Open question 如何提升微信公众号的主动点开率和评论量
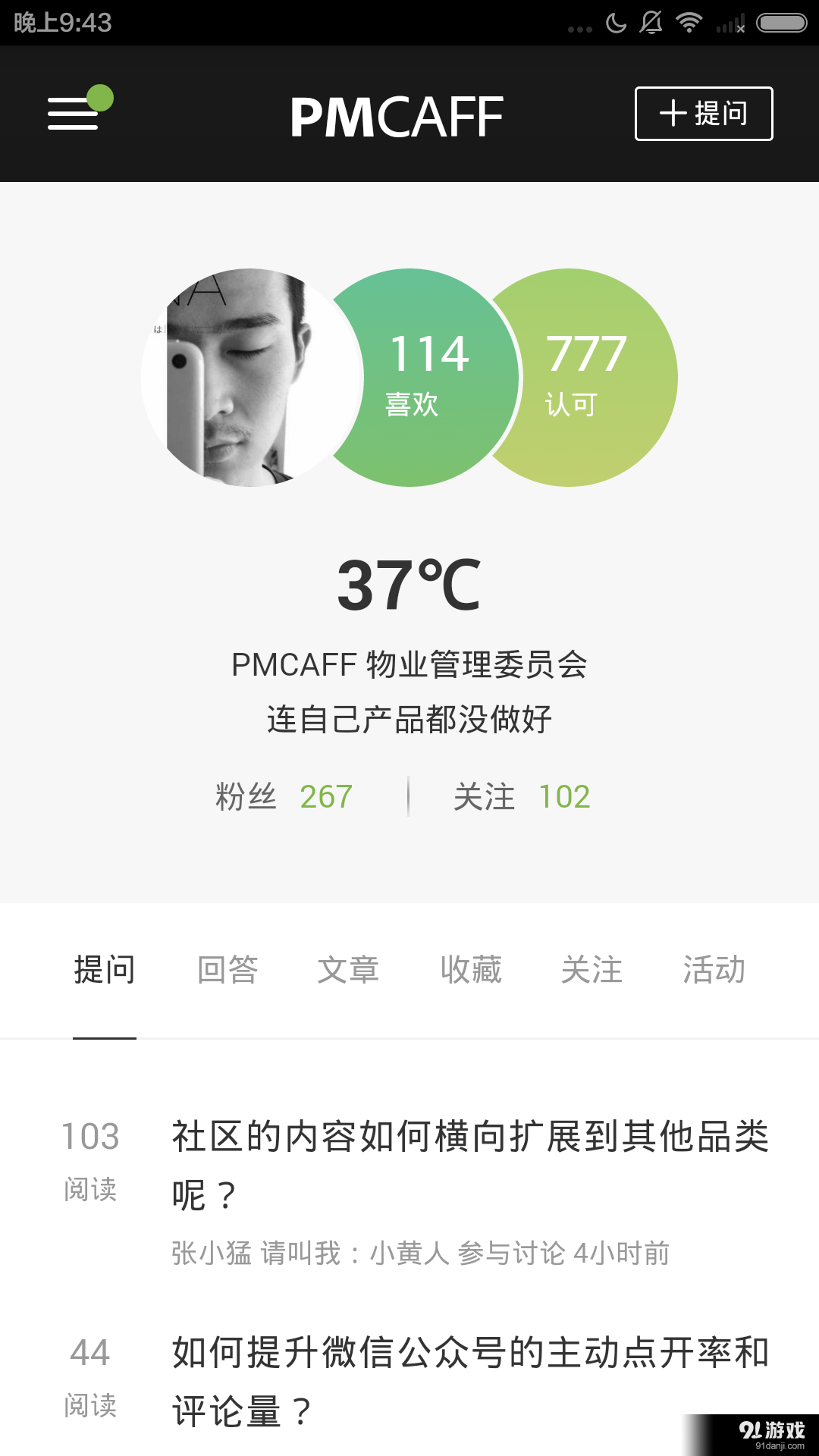This screenshot has width=819, height=1456. tap(470, 1382)
